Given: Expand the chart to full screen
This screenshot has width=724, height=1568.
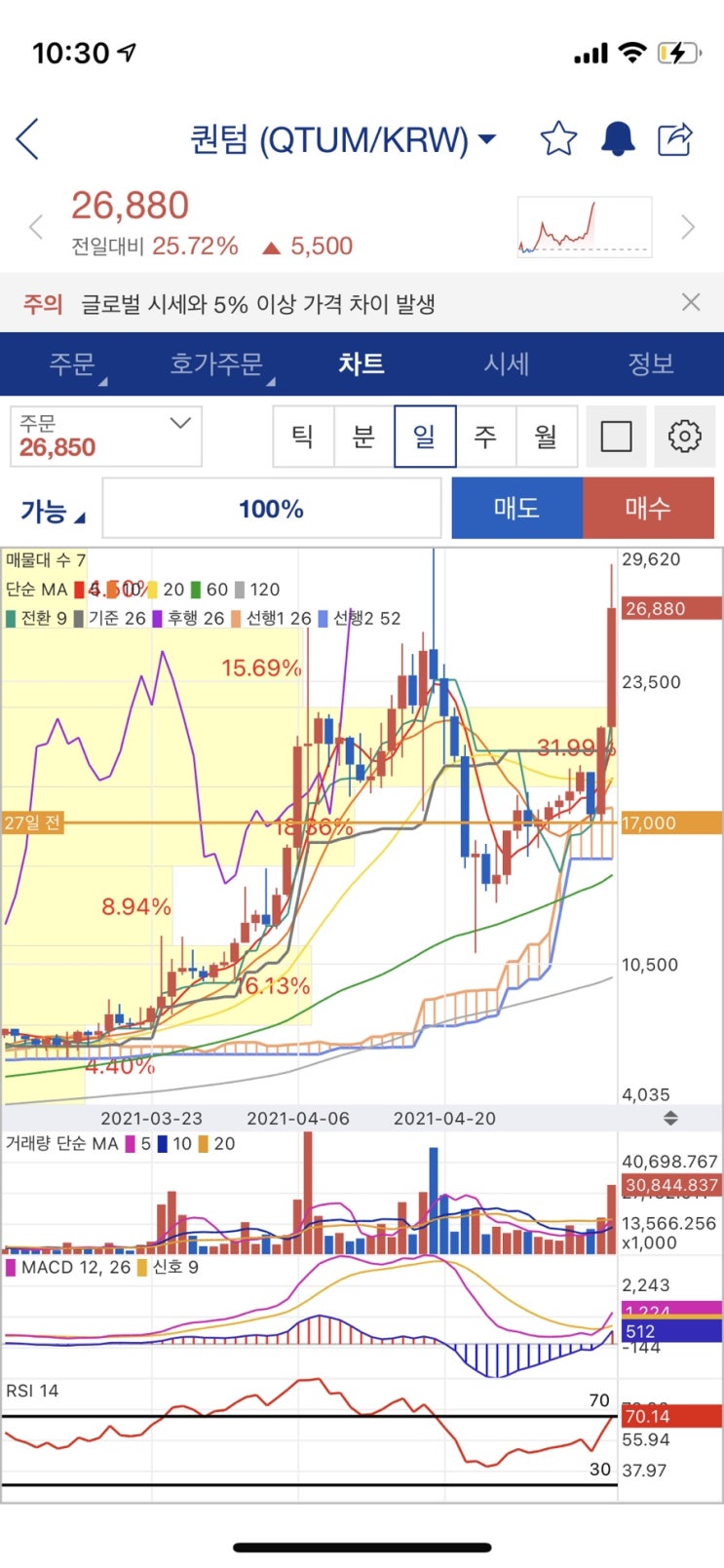Looking at the screenshot, I should point(616,436).
